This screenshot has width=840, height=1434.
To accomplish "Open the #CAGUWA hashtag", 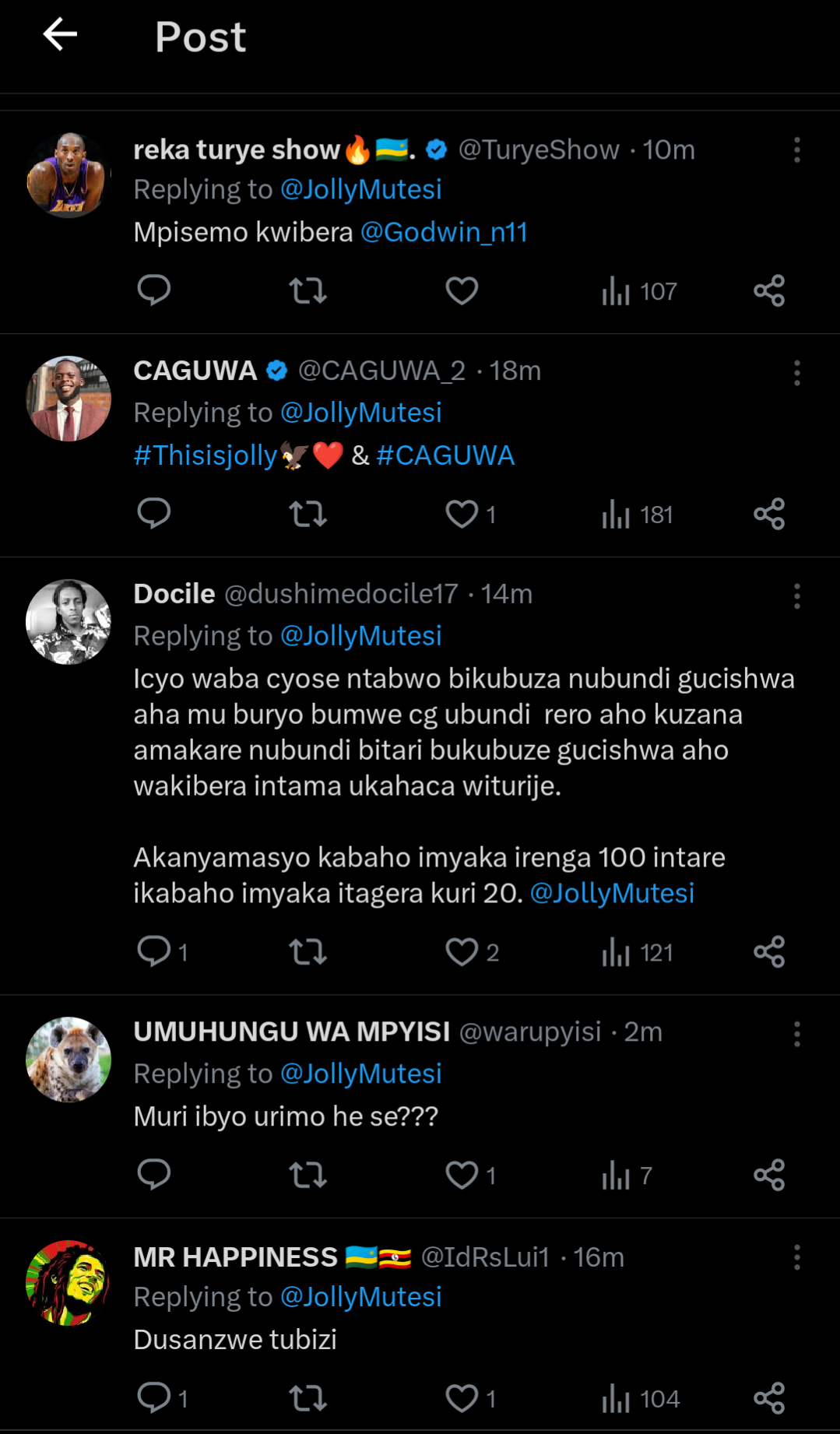I will point(445,455).
